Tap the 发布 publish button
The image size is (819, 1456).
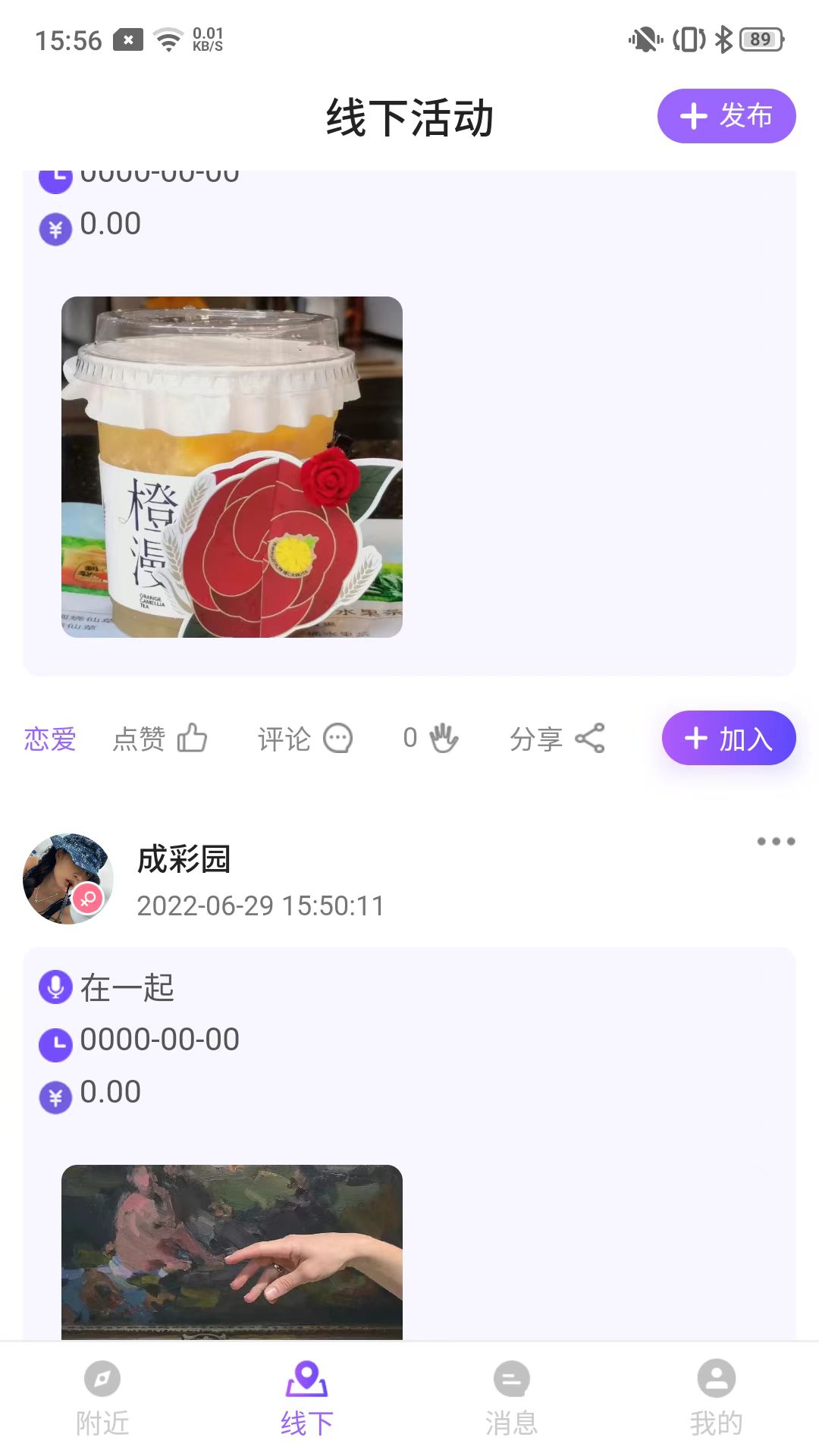726,116
